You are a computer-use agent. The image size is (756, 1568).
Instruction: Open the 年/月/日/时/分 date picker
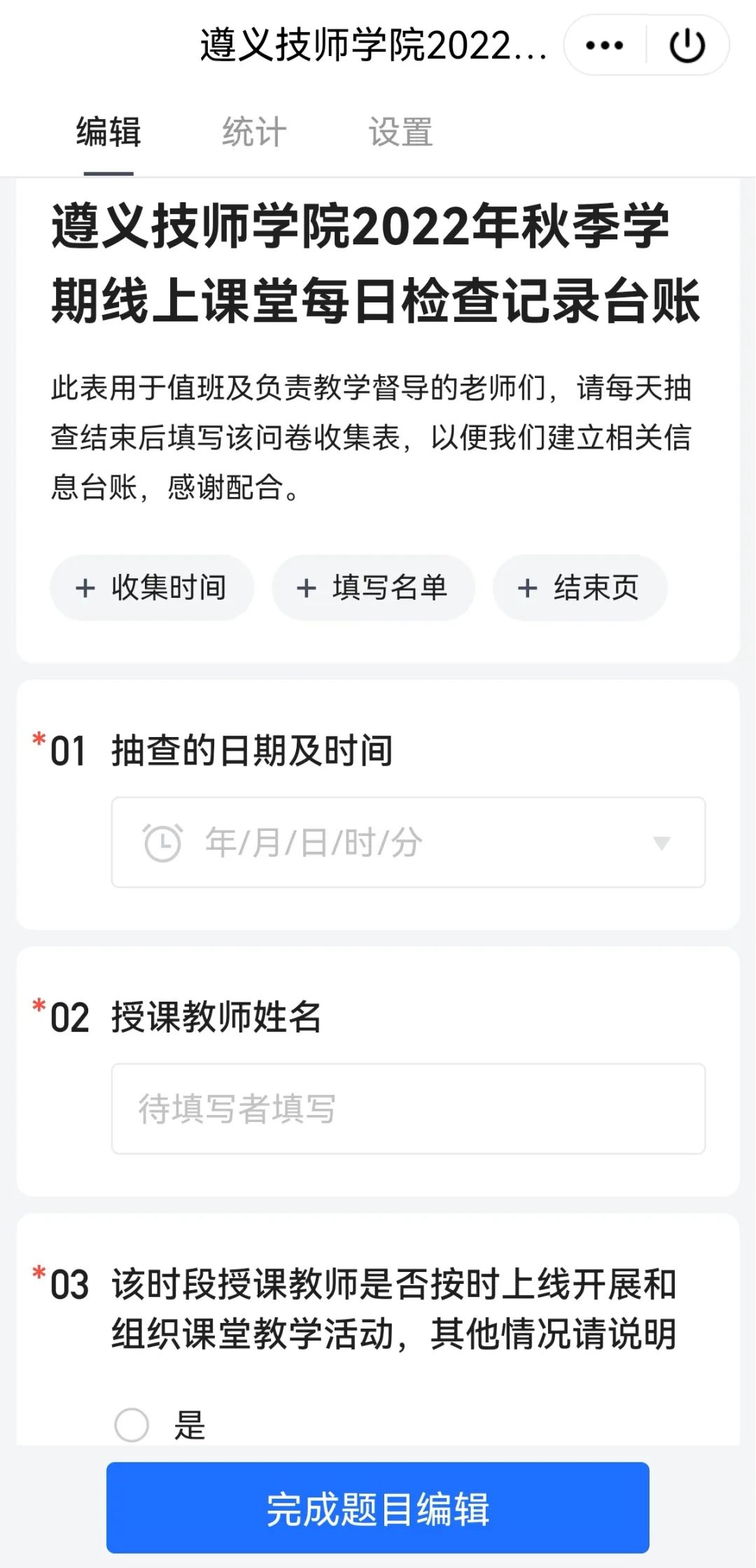pyautogui.click(x=408, y=842)
